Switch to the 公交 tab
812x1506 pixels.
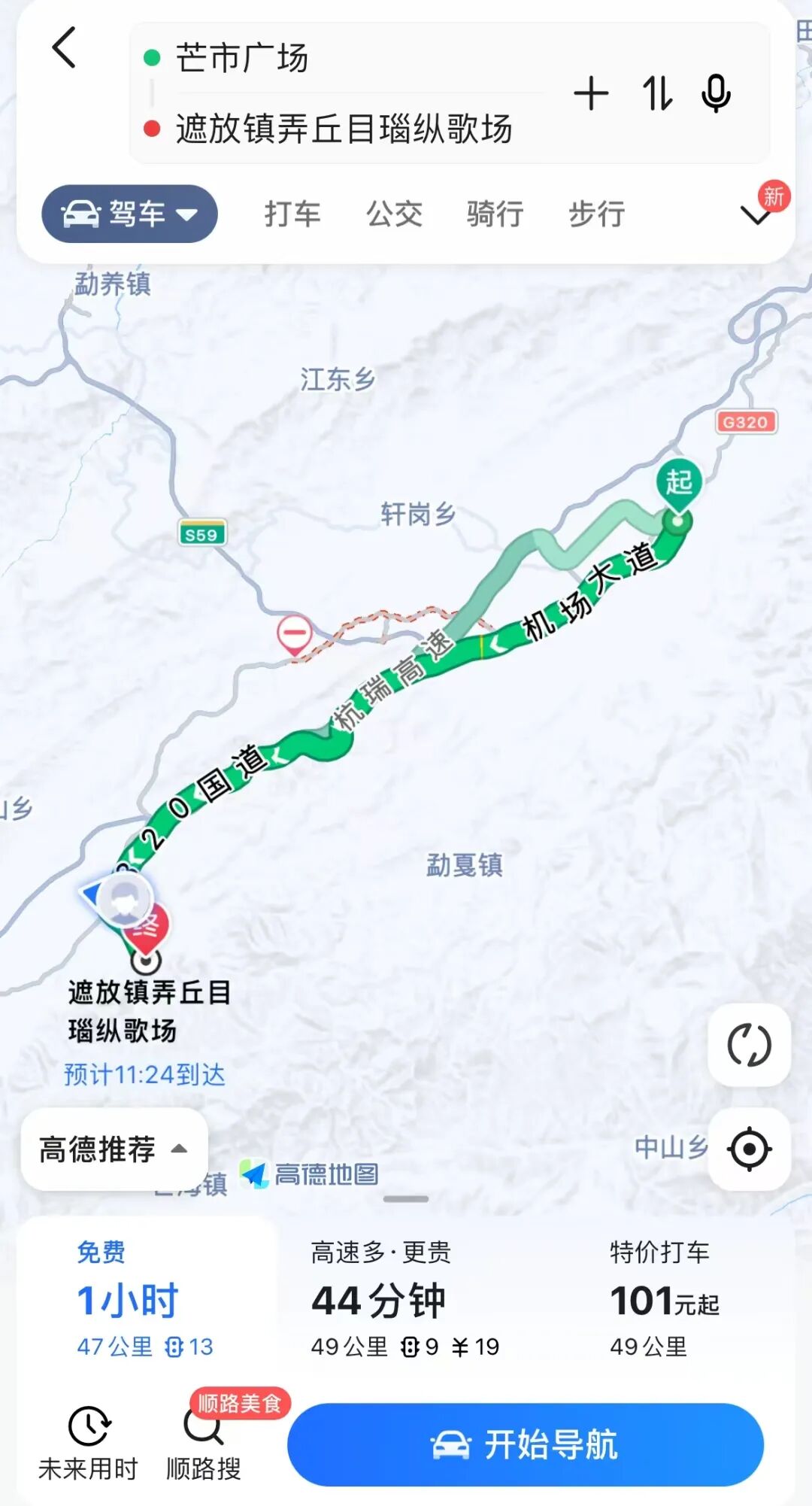[x=394, y=214]
